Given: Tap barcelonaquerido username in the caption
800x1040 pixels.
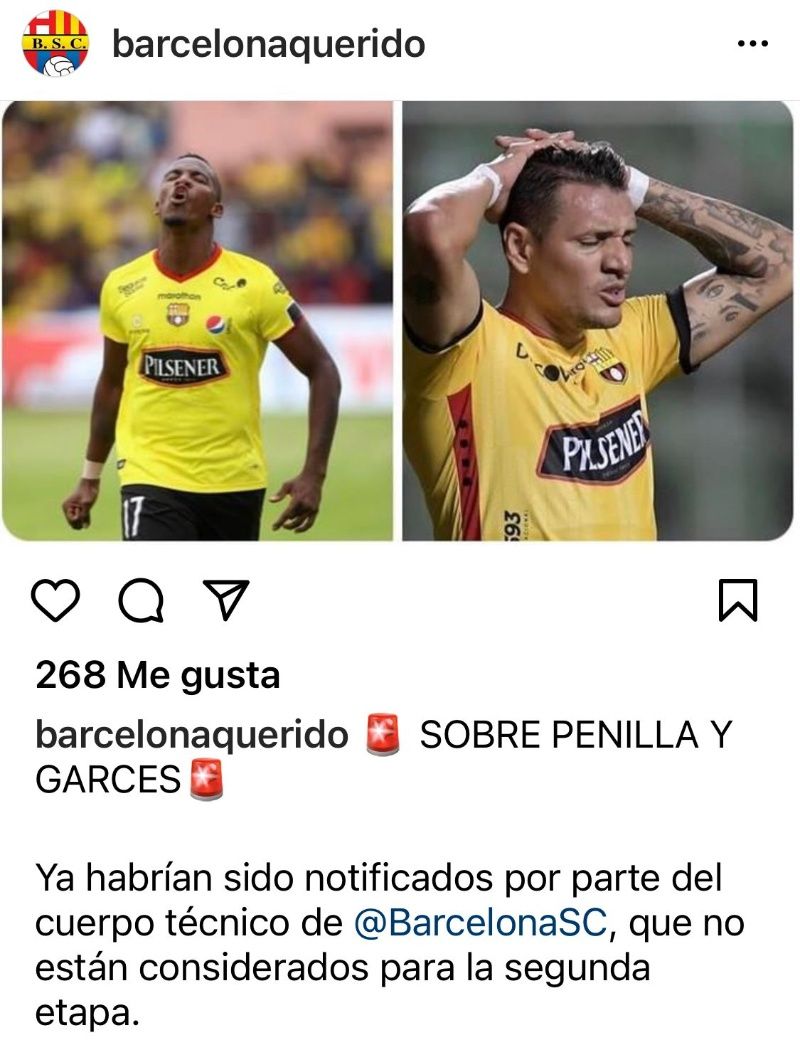Looking at the screenshot, I should click(x=191, y=735).
